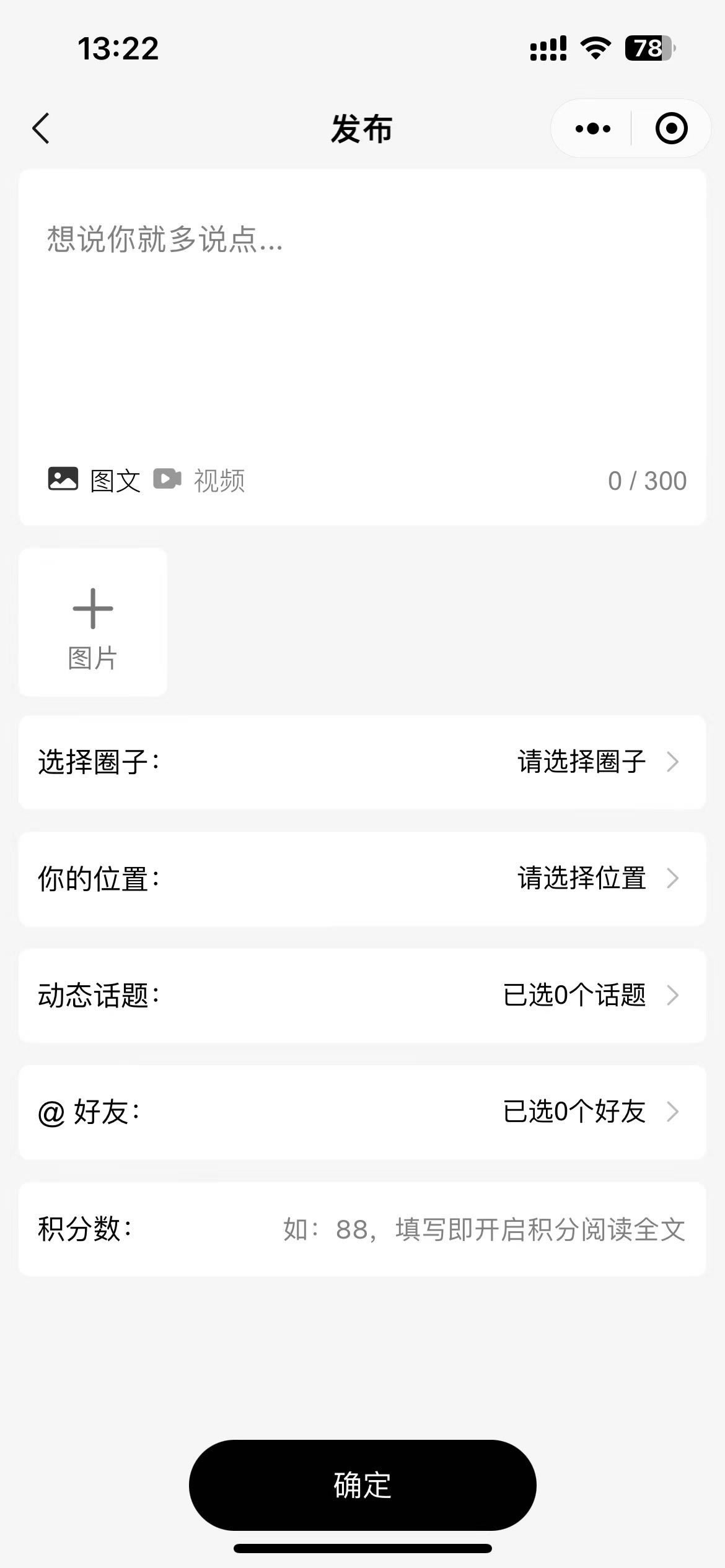Confirm the post with the 确定 button
This screenshot has width=725, height=1568.
click(362, 1485)
